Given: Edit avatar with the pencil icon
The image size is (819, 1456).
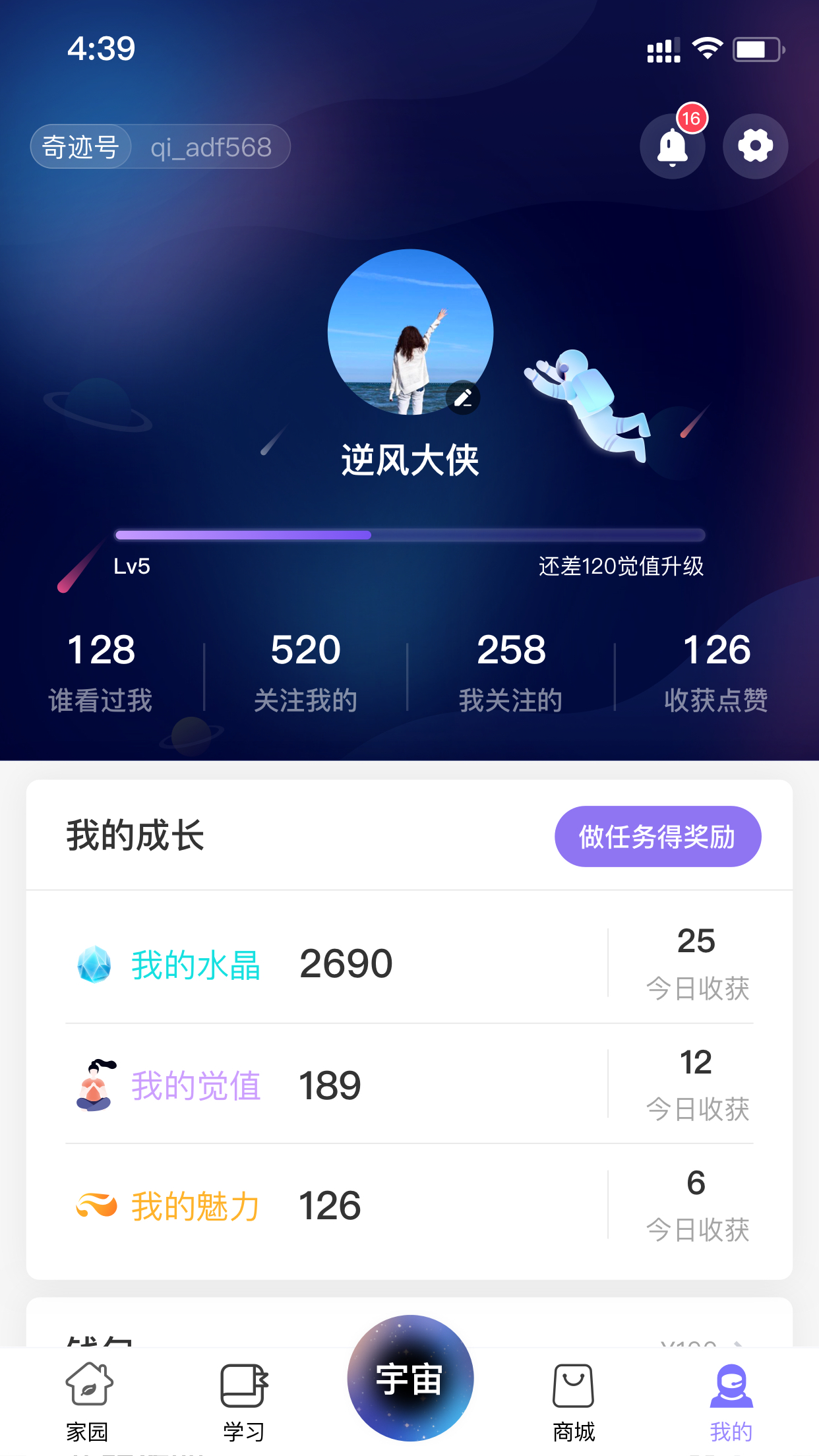Looking at the screenshot, I should click(464, 398).
